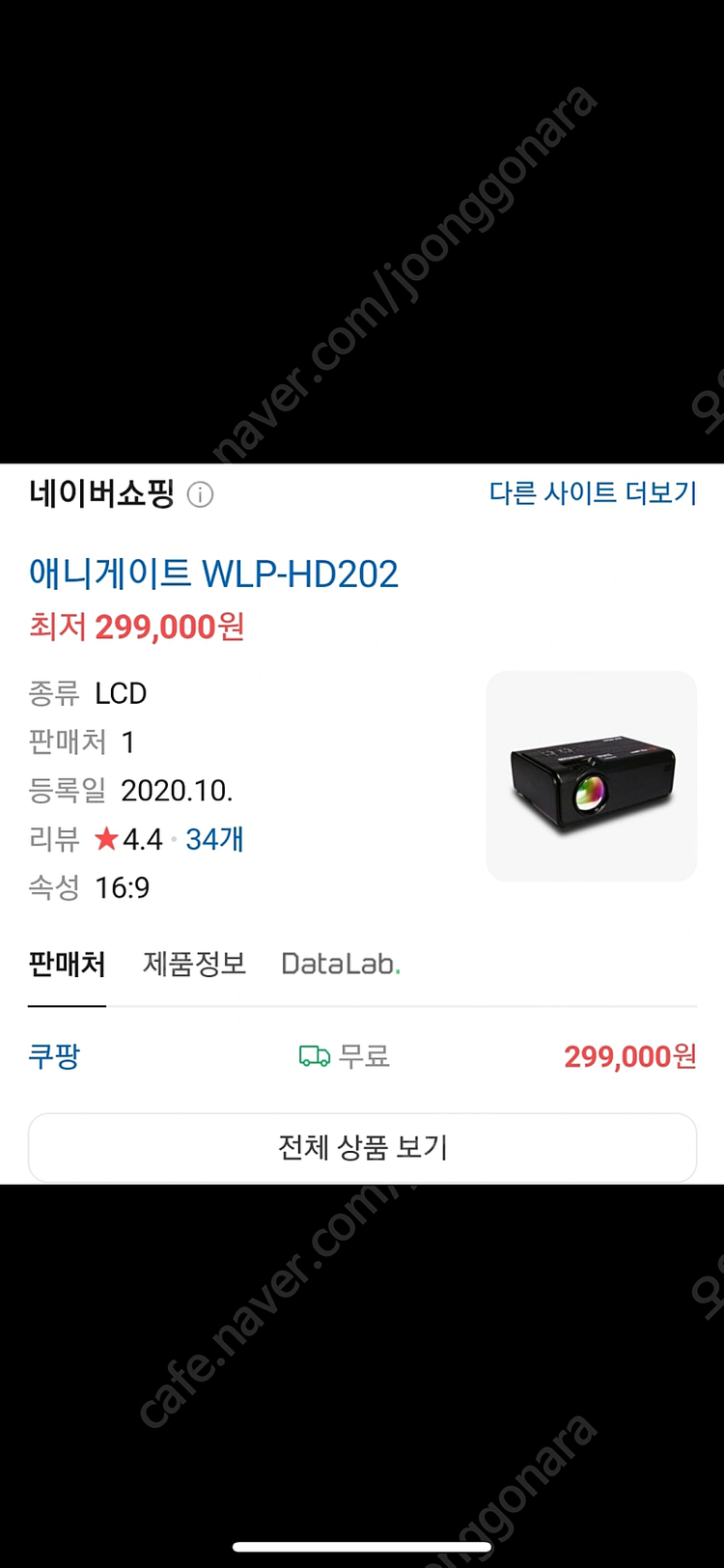Image resolution: width=724 pixels, height=1568 pixels.
Task: Click the red star rating icon
Action: click(106, 839)
